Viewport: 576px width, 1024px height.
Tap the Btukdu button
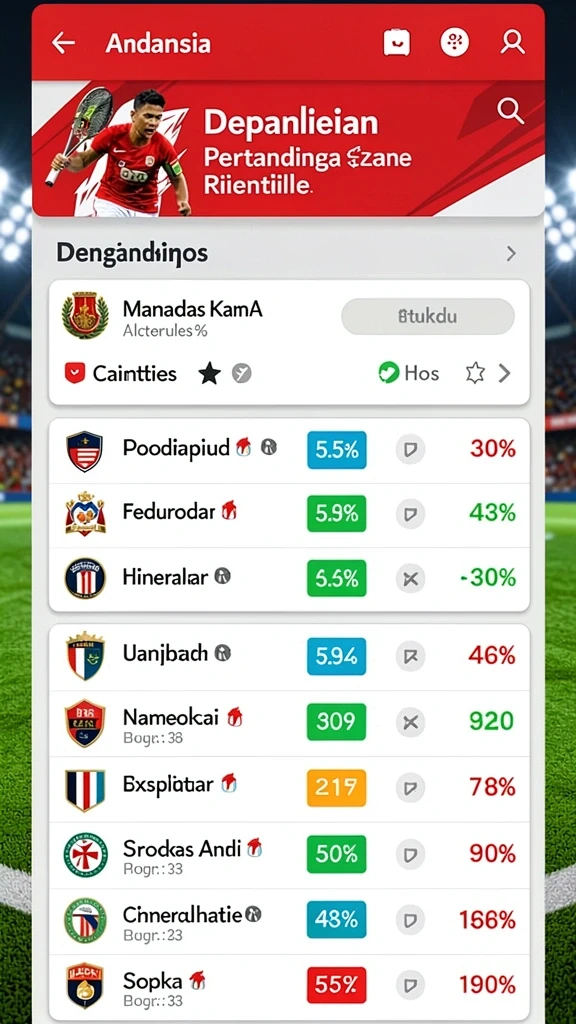click(428, 317)
